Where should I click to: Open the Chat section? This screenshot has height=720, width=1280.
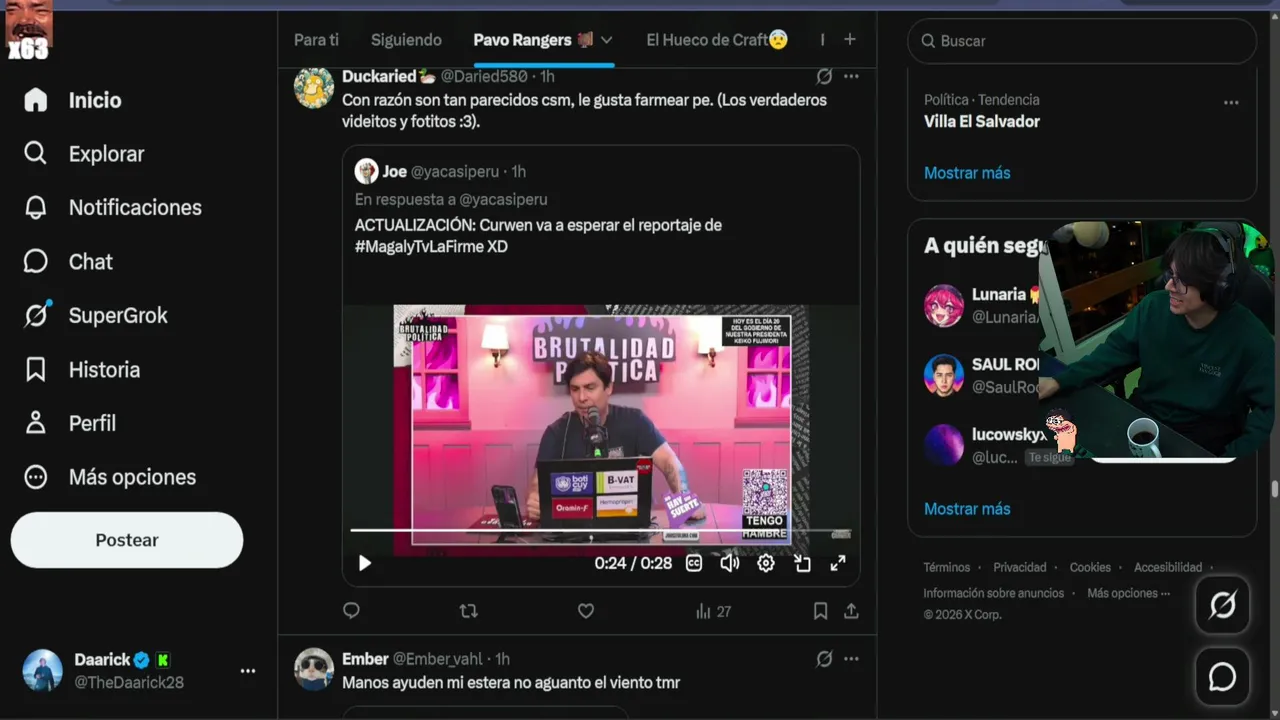pos(69,262)
